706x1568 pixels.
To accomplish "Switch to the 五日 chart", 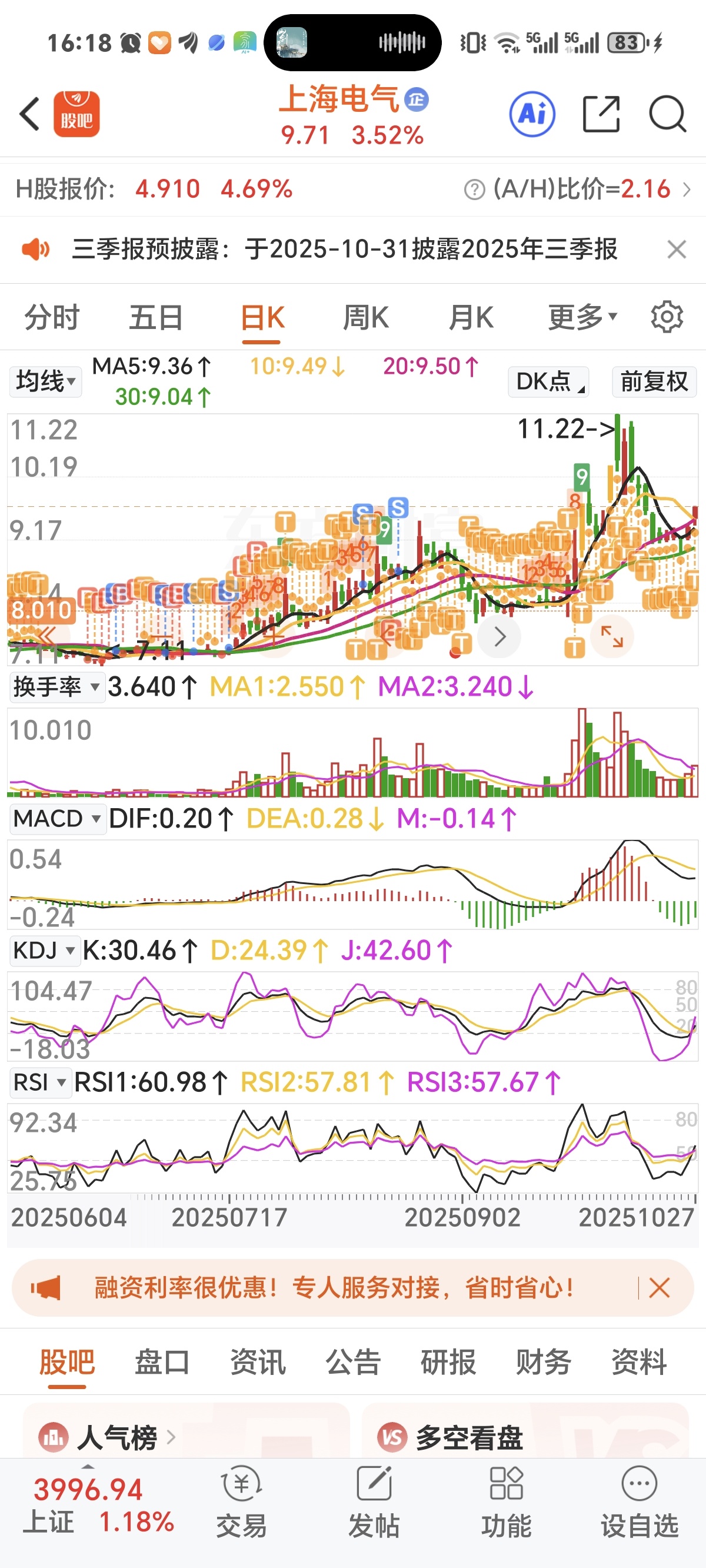I will tap(156, 318).
